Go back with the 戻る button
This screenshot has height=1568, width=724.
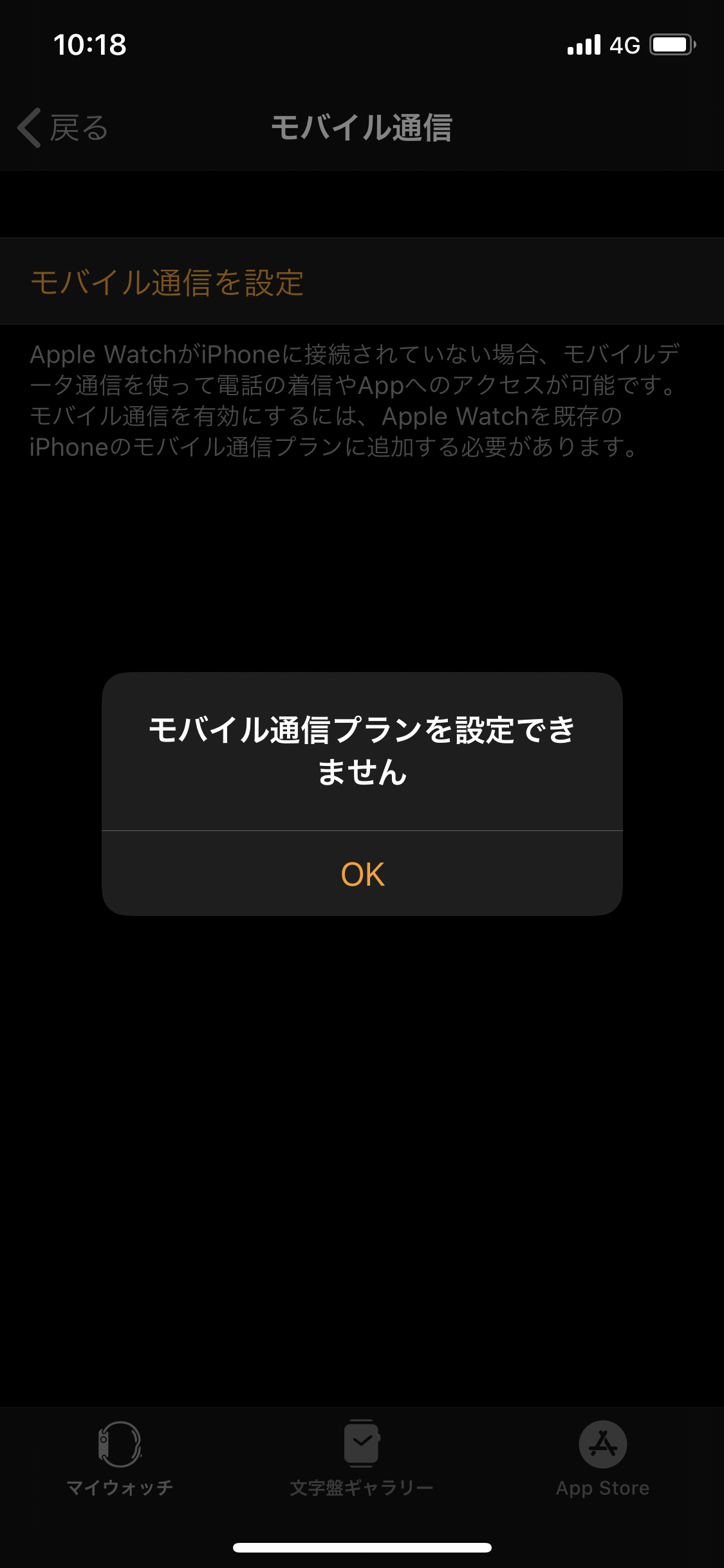click(63, 127)
